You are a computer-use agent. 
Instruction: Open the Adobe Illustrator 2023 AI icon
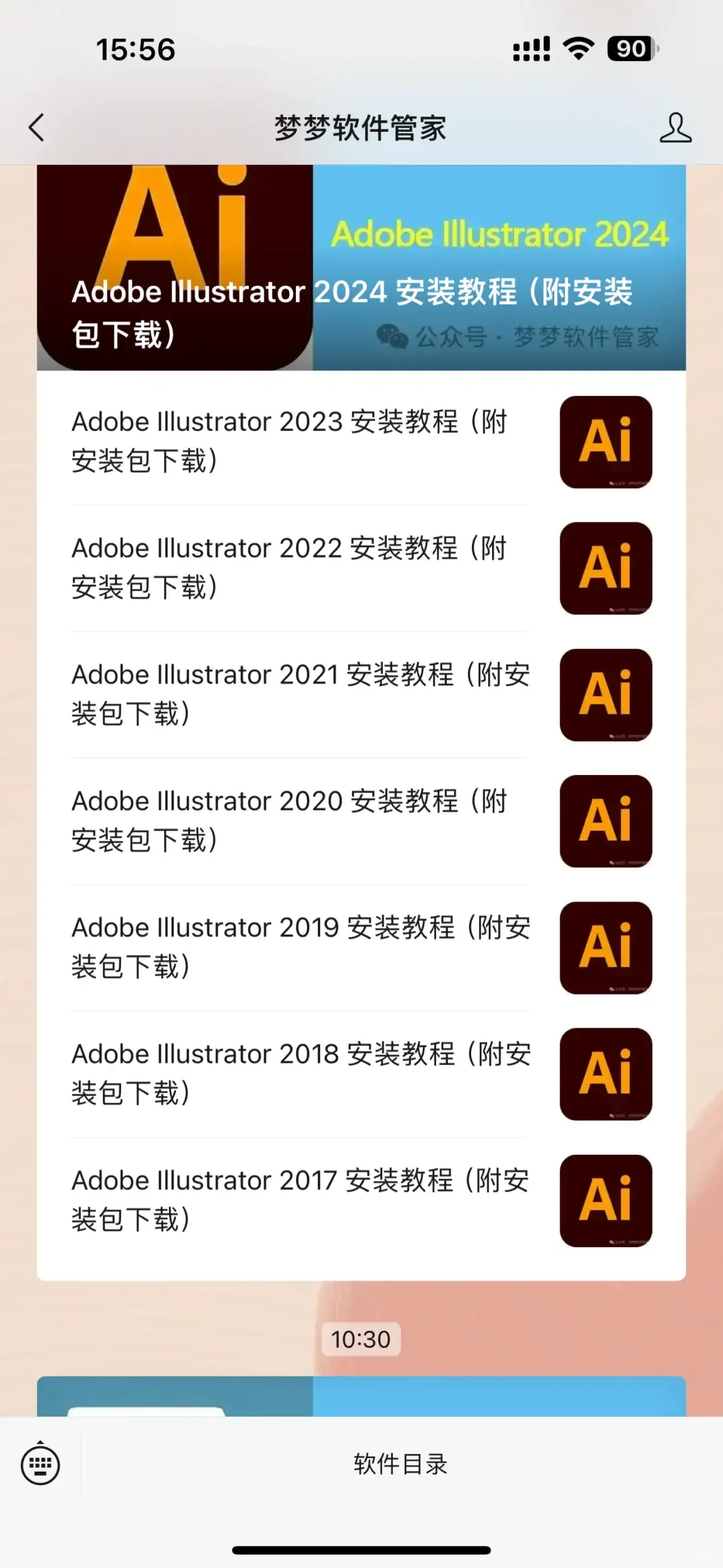606,442
